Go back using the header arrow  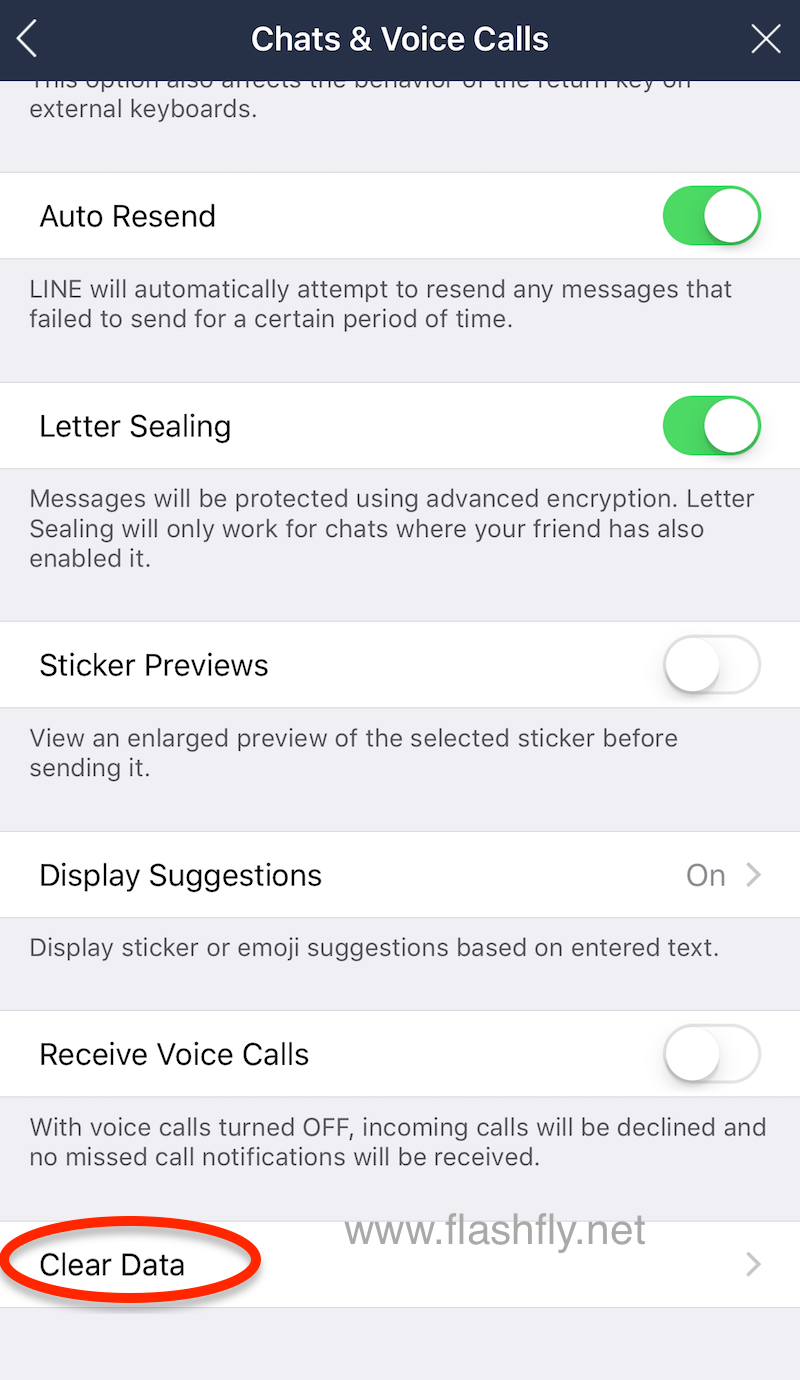(x=28, y=39)
